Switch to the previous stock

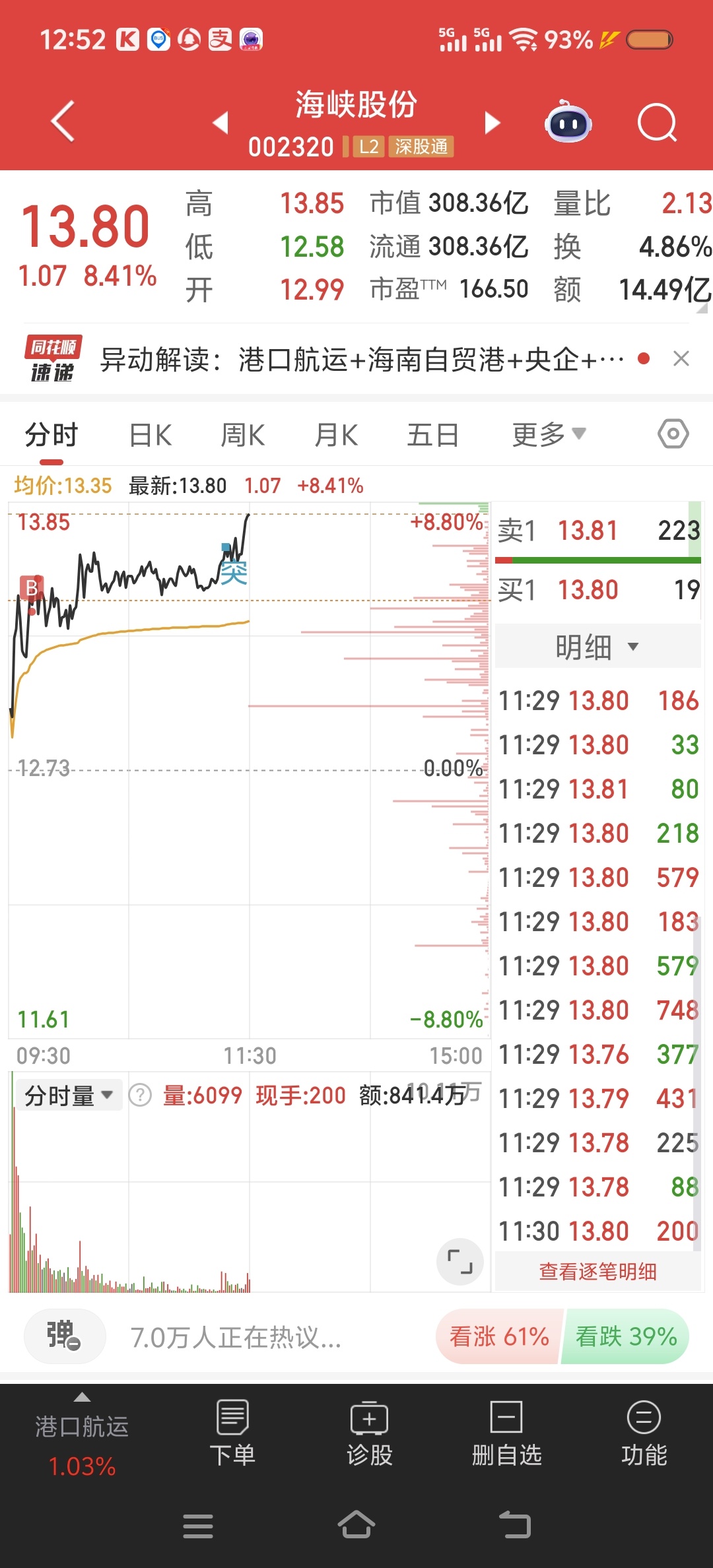tap(221, 122)
